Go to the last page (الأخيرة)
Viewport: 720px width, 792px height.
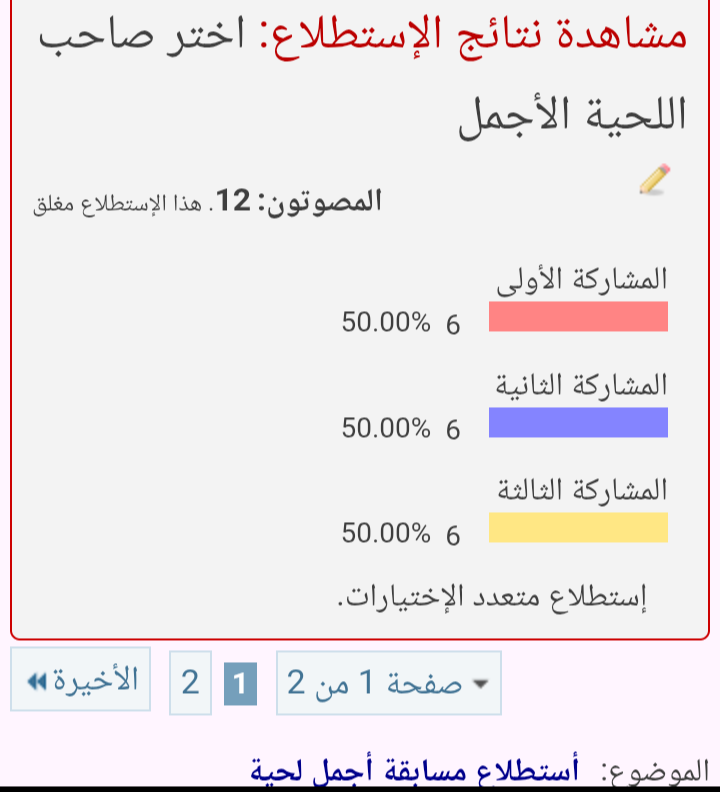tap(81, 680)
